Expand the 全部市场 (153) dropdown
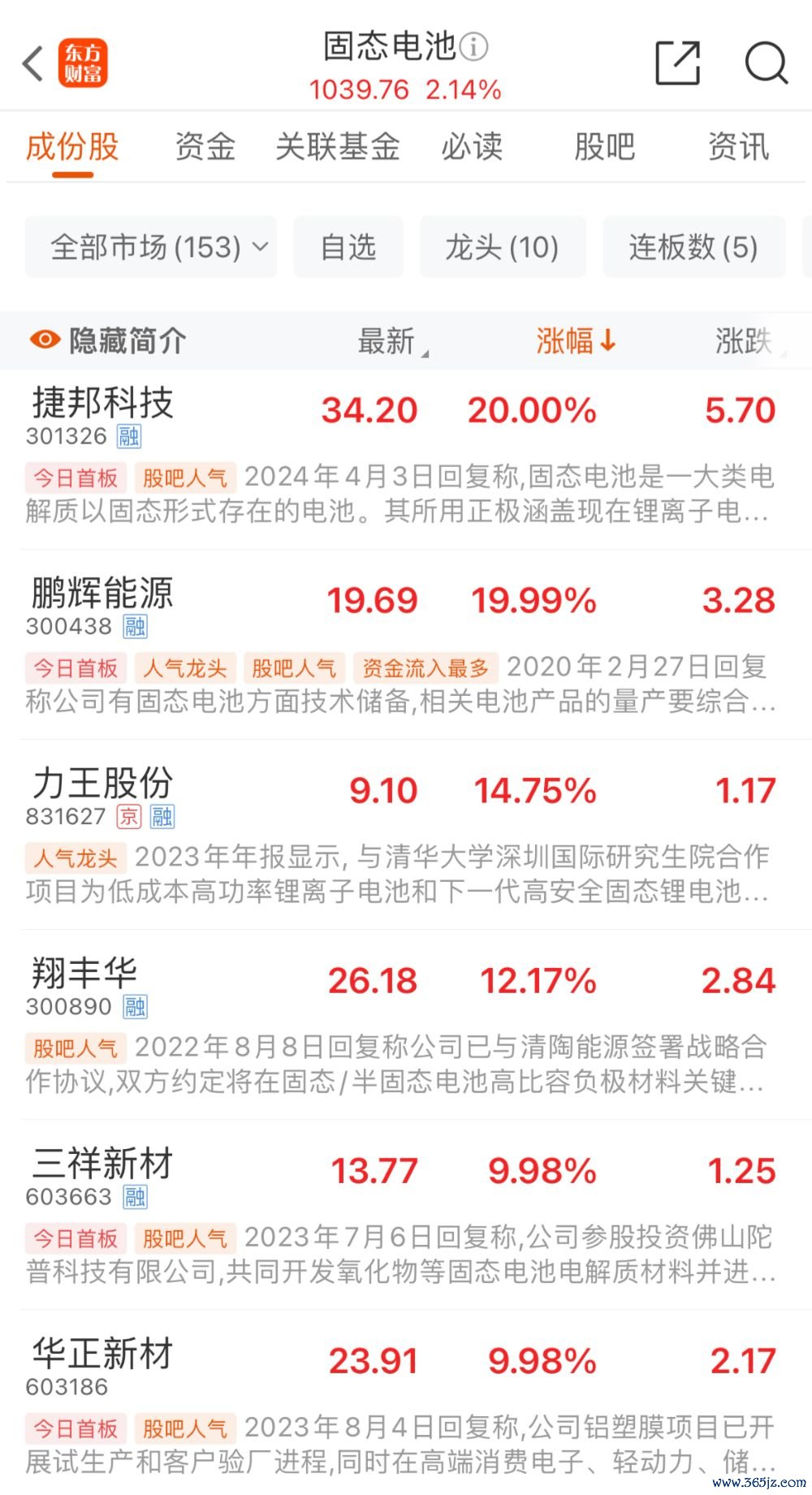 [151, 247]
